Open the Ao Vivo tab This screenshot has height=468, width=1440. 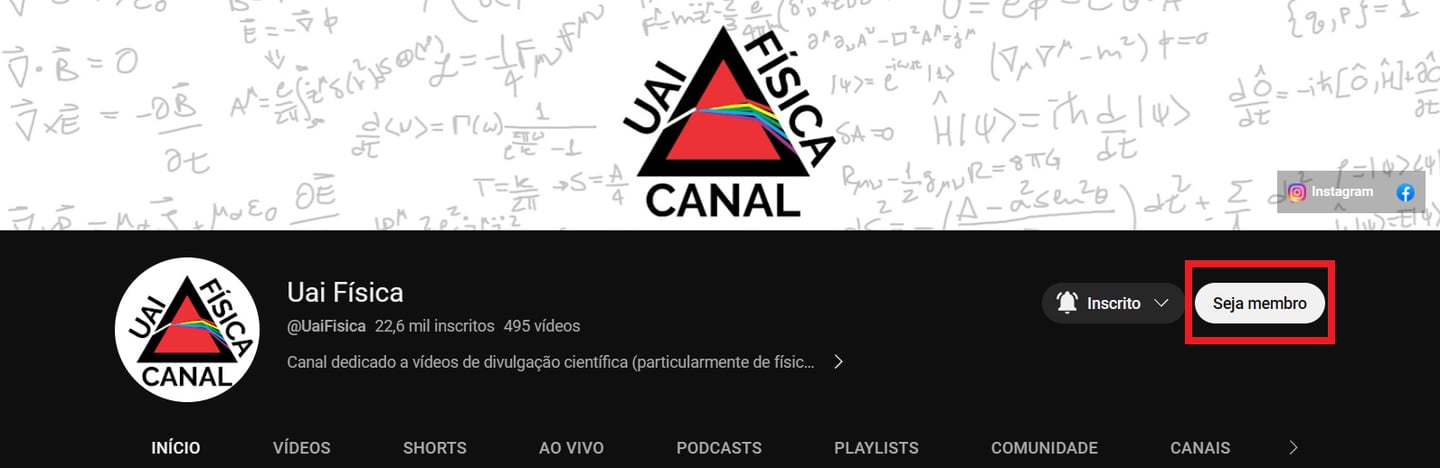(571, 447)
